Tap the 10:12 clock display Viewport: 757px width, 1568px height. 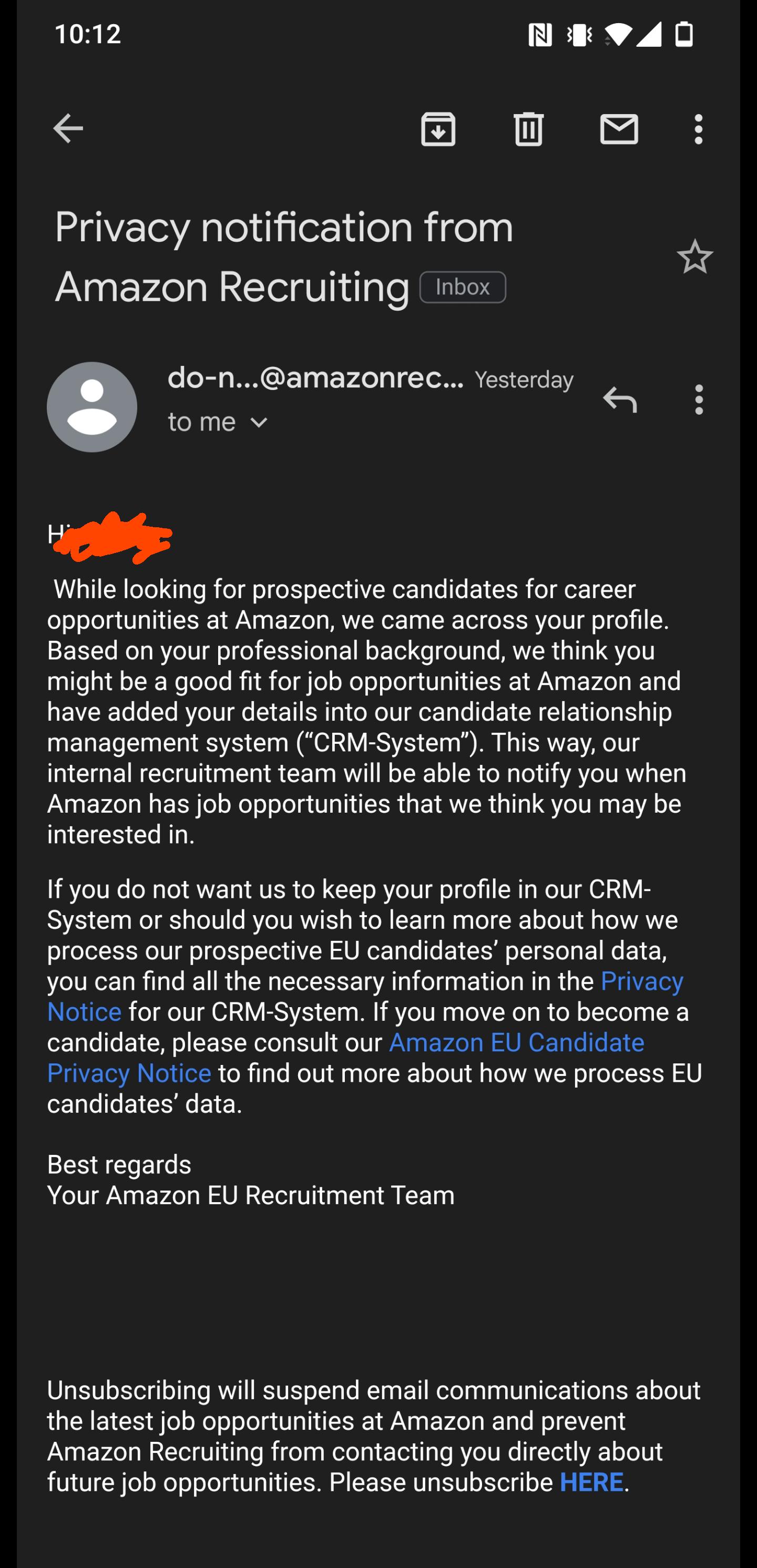(x=88, y=35)
